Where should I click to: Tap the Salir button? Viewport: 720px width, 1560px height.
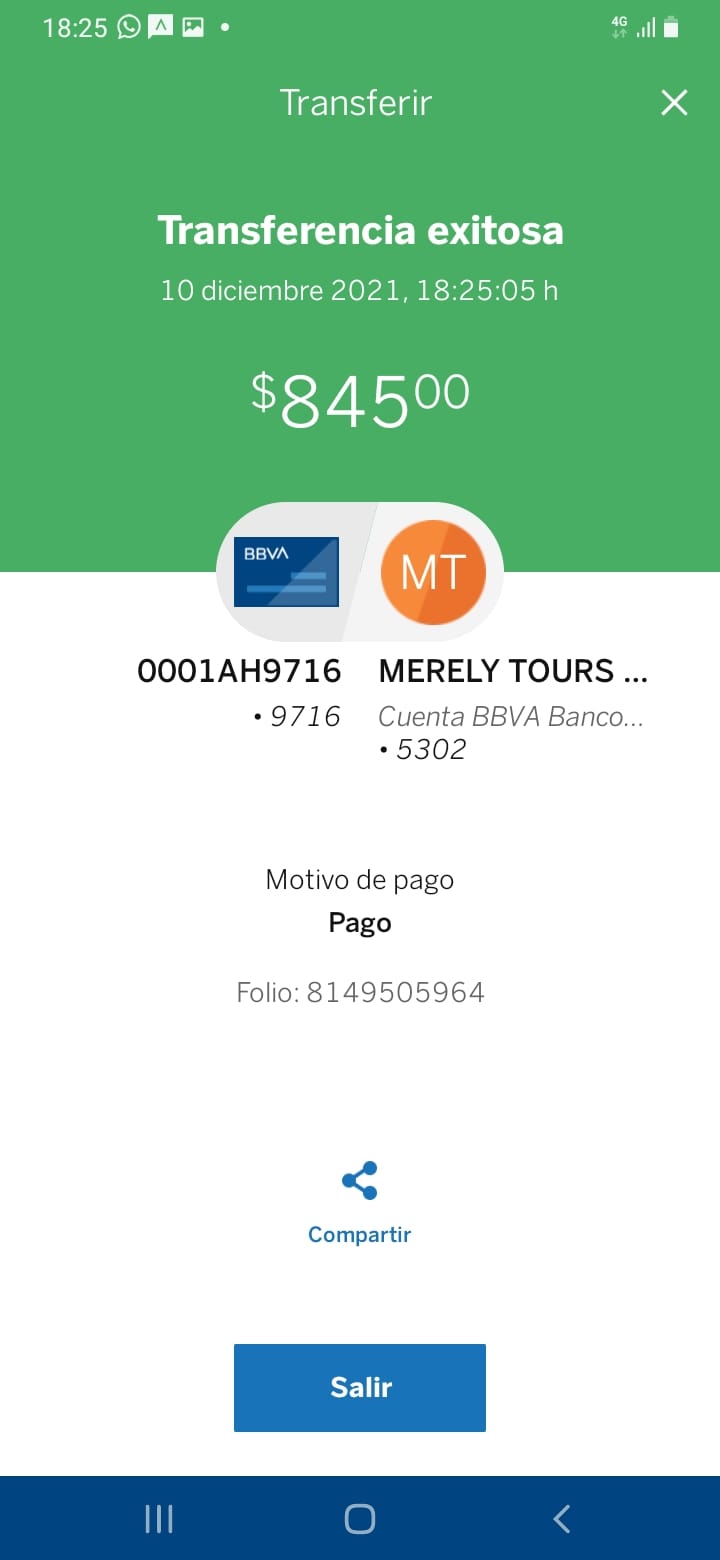click(360, 1387)
